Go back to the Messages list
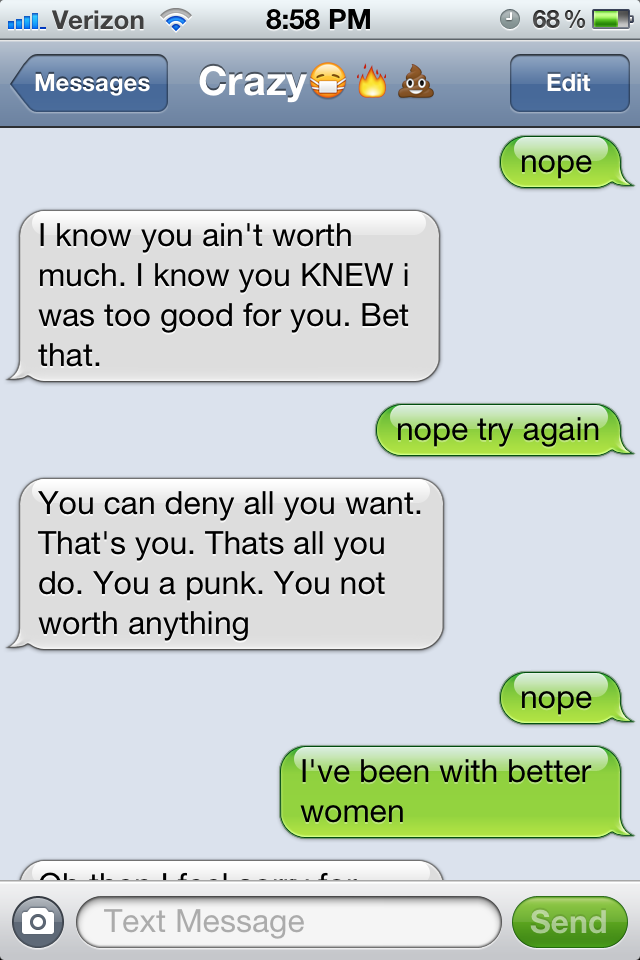The height and width of the screenshot is (960, 640). 90,83
